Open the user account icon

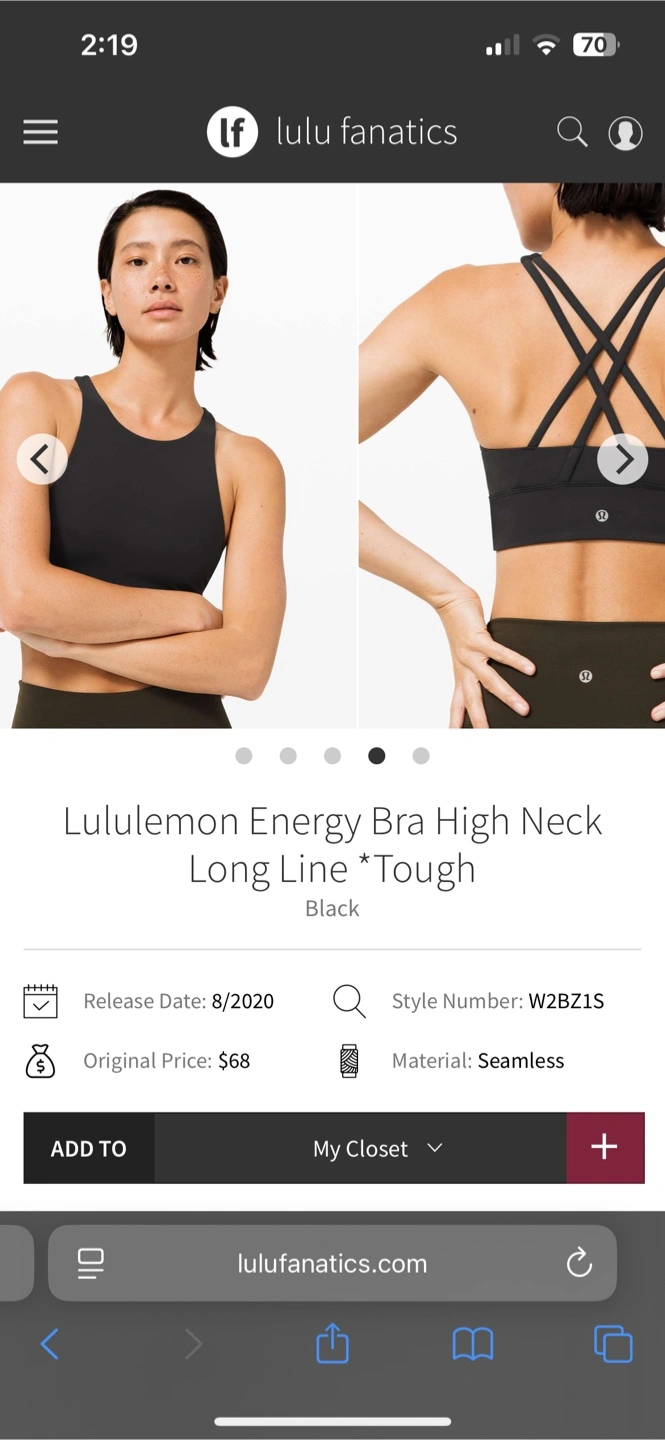625,133
